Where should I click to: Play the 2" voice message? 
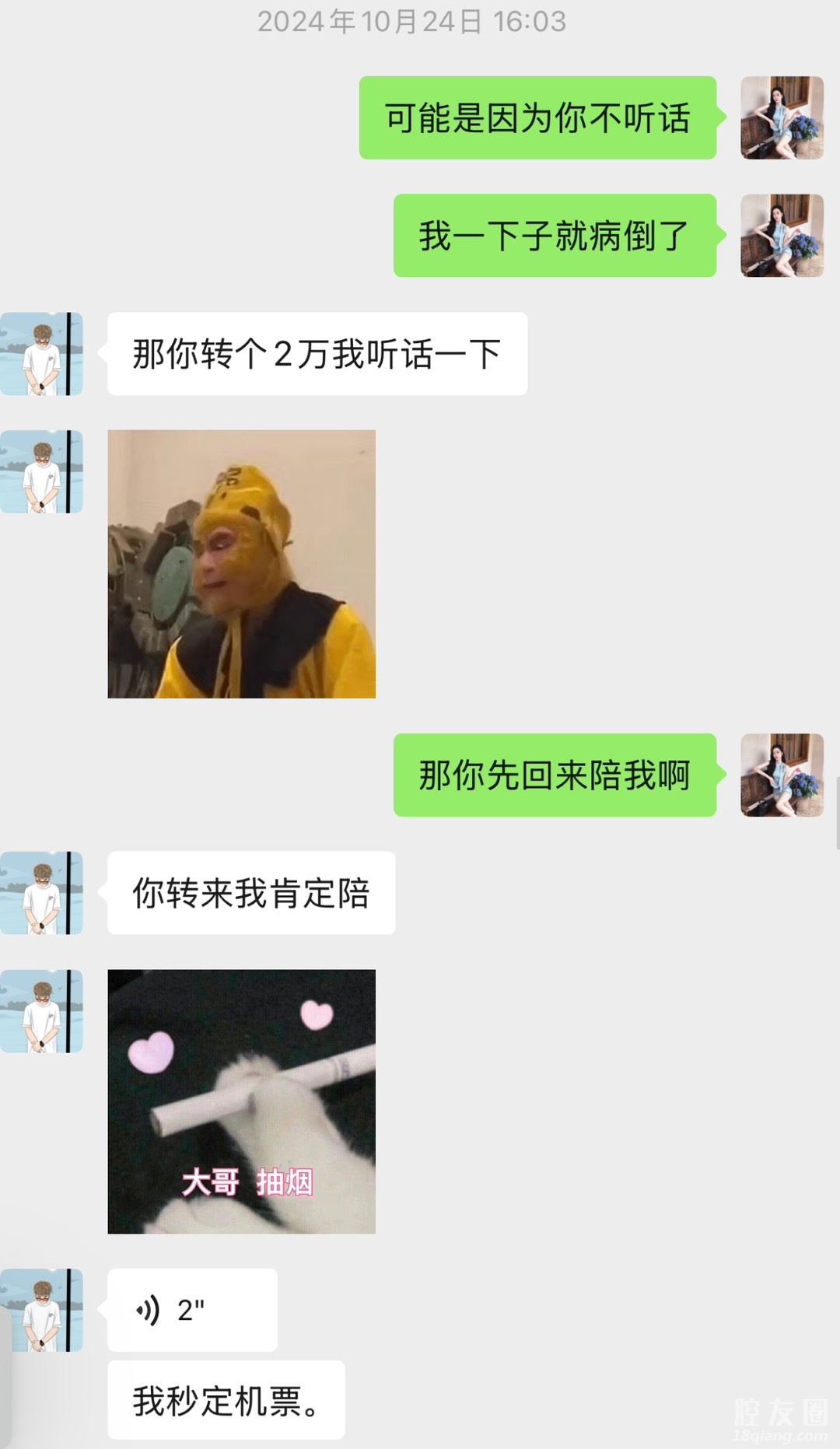(191, 1310)
